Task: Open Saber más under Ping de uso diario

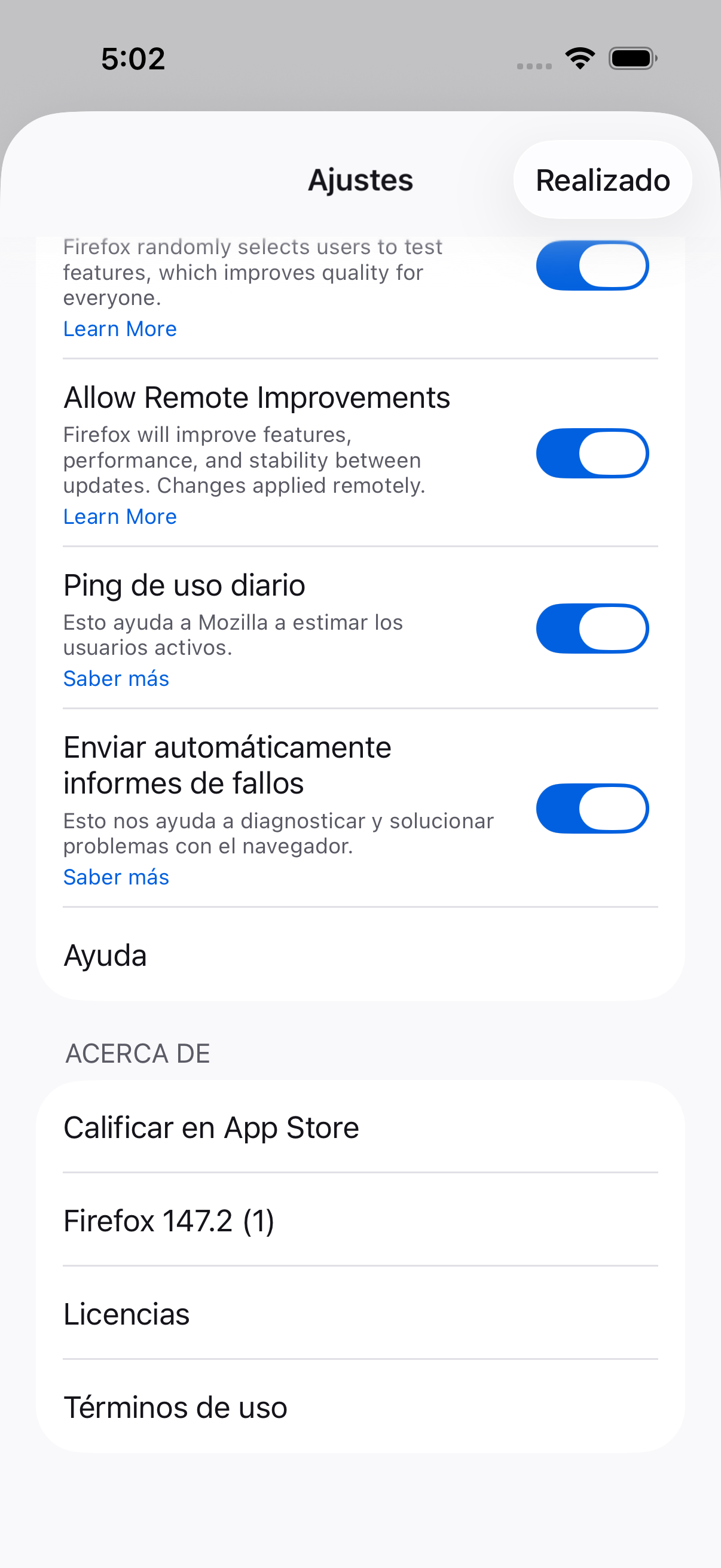Action: click(x=116, y=679)
